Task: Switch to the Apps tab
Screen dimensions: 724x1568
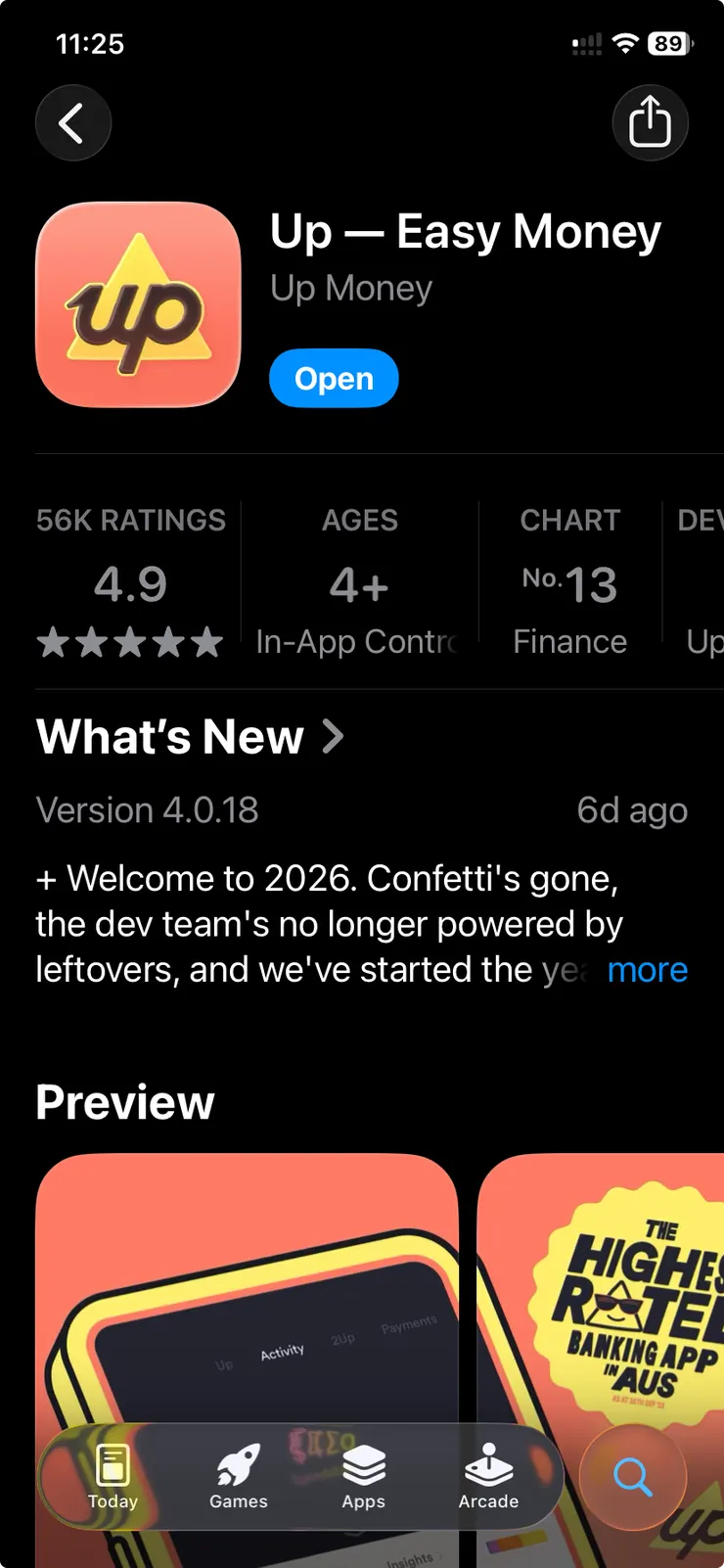Action: point(363,1477)
